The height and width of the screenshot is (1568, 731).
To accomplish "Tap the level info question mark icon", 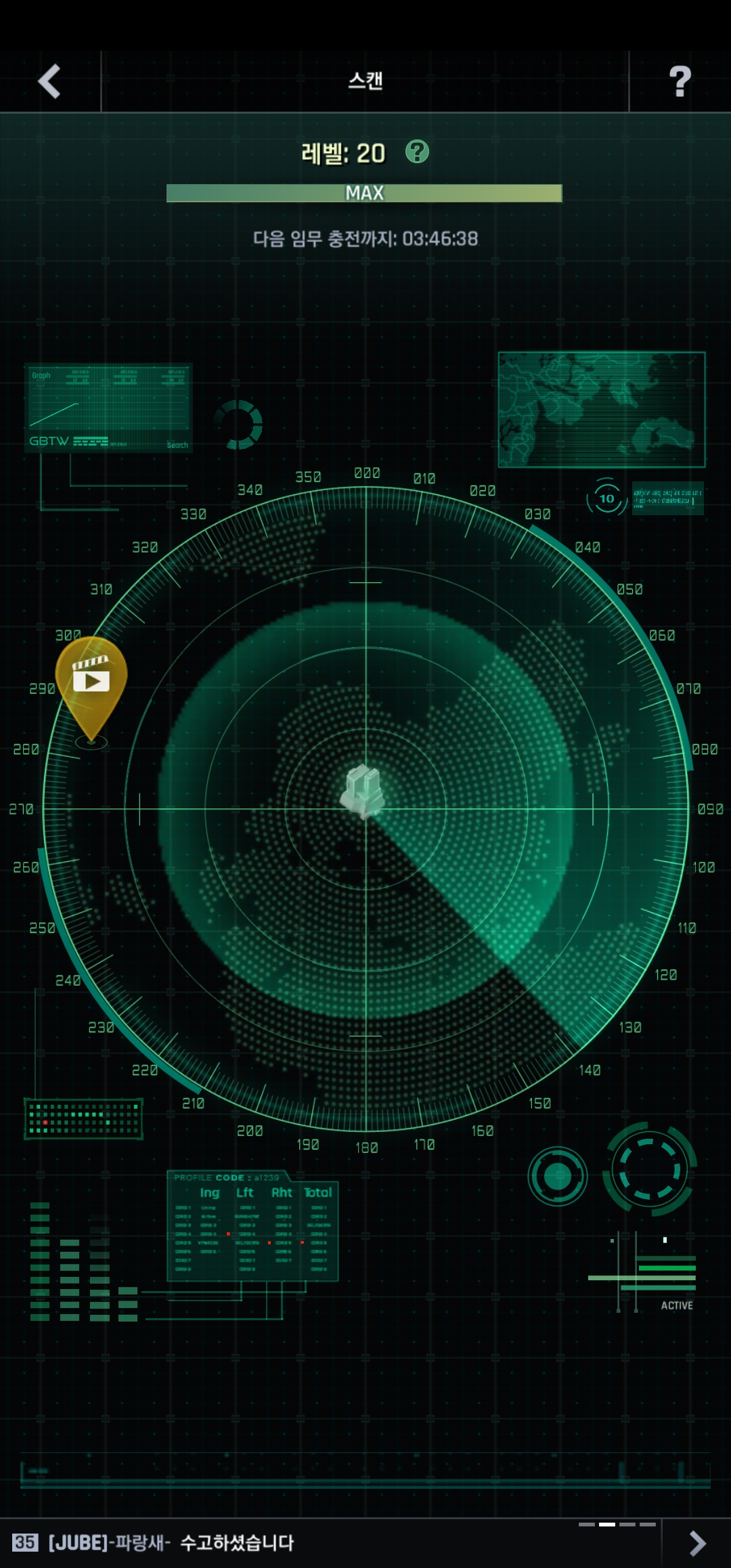I will [417, 152].
